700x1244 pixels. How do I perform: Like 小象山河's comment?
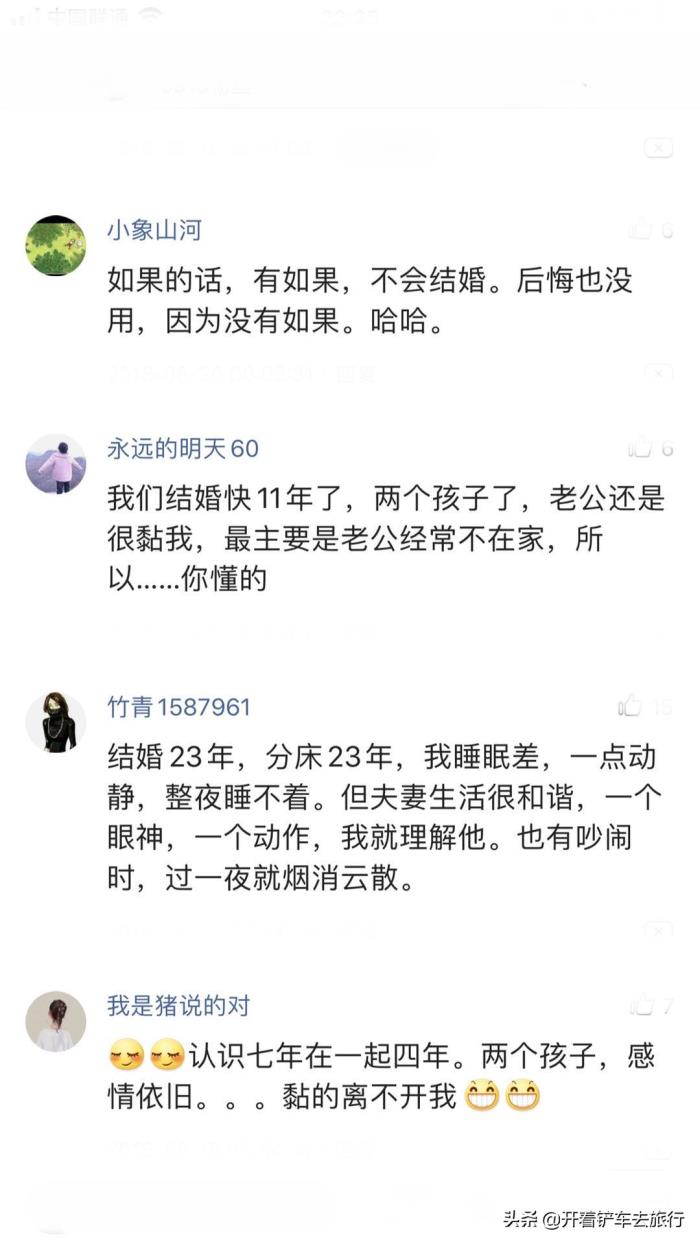coord(640,229)
